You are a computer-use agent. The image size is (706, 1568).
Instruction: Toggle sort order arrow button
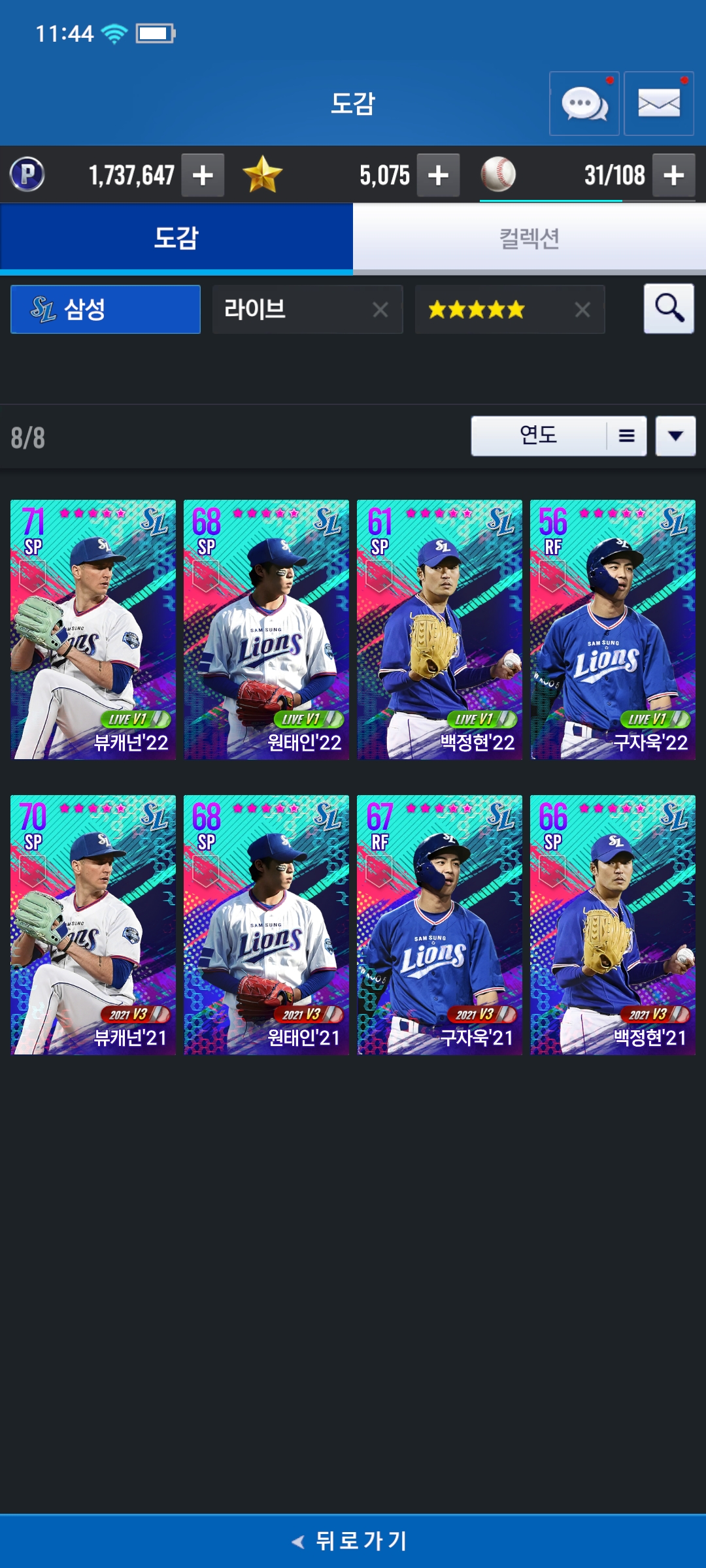675,436
